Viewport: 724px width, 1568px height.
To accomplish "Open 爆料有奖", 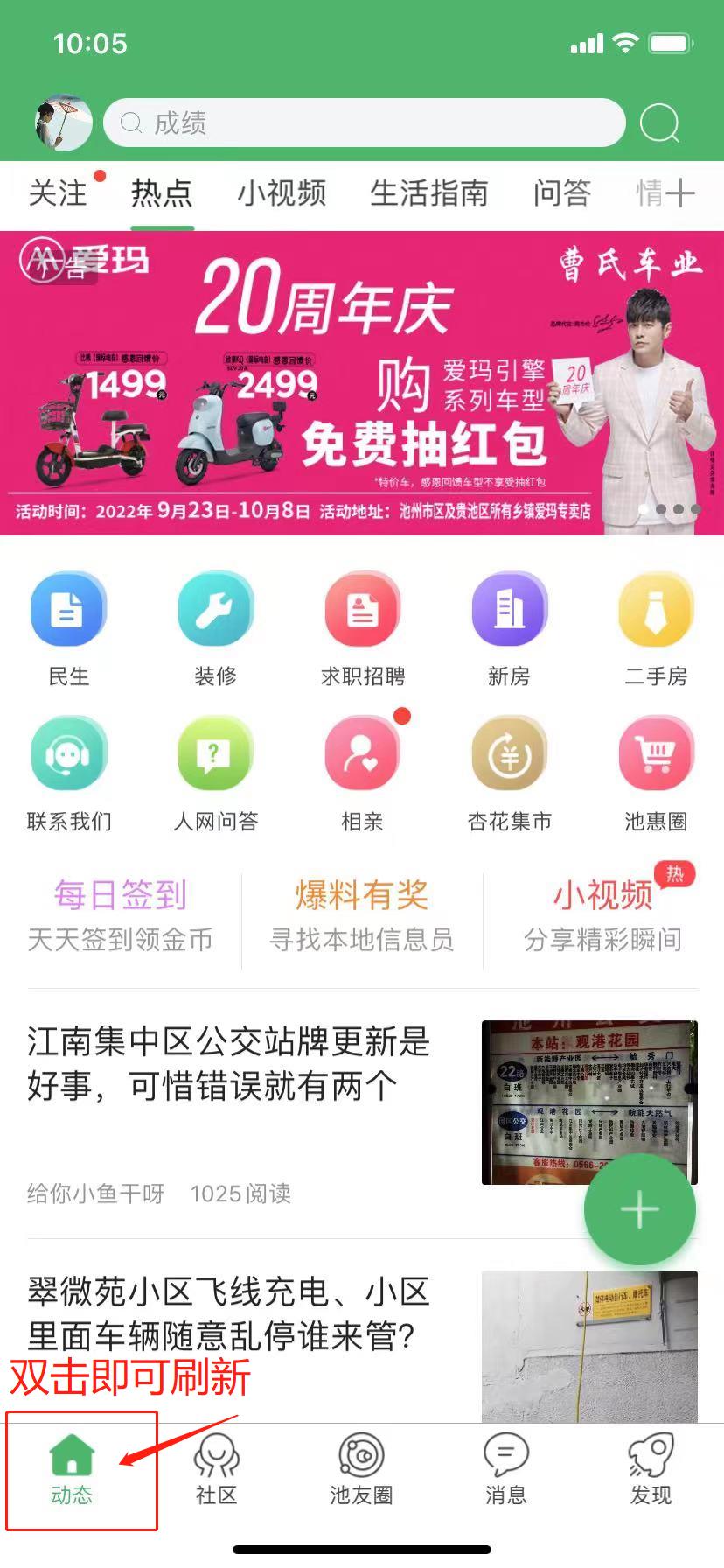I will click(x=362, y=914).
